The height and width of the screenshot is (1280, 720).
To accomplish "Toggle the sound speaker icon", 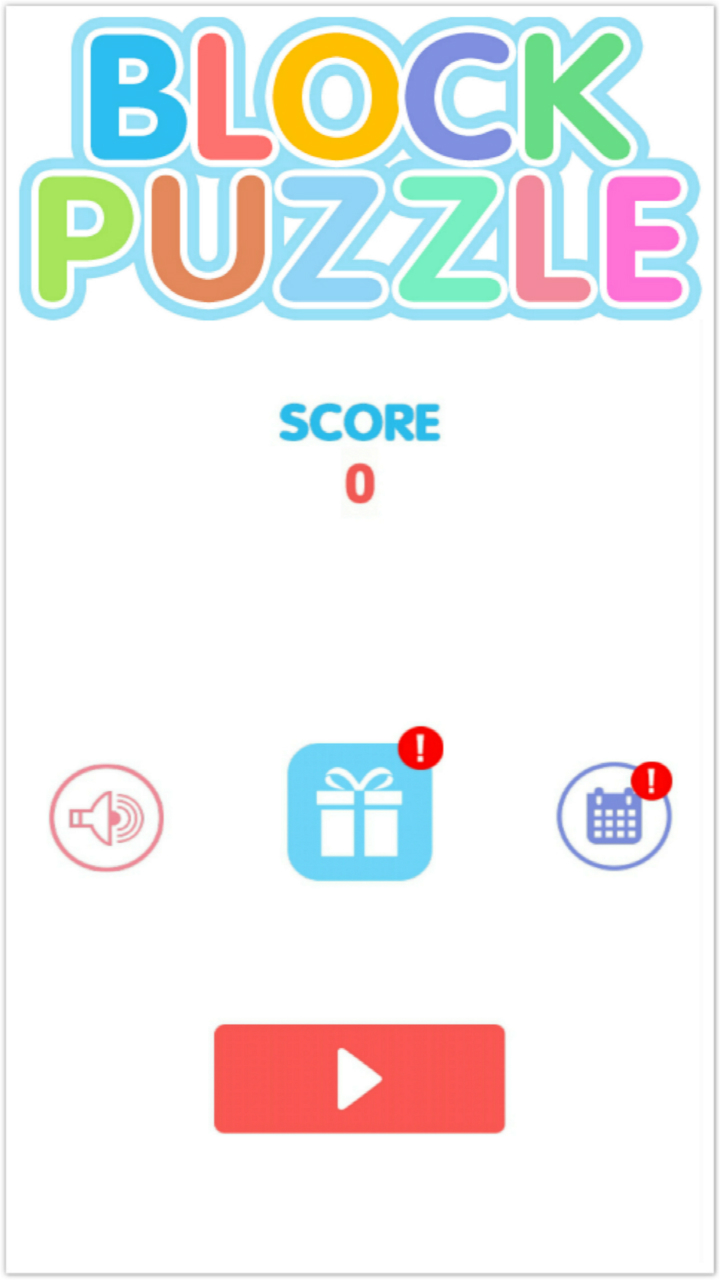I will 106,818.
